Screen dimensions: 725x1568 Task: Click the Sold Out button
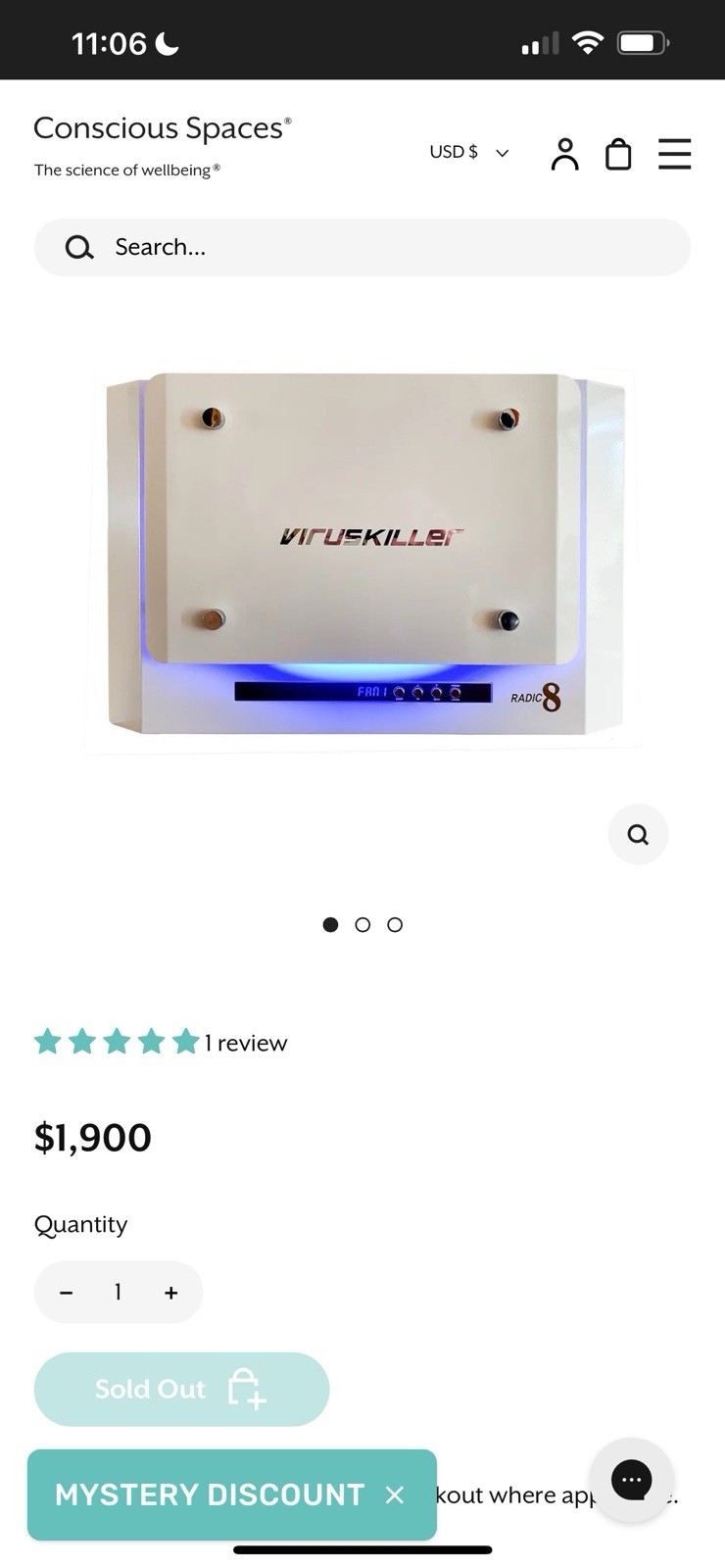[181, 1389]
